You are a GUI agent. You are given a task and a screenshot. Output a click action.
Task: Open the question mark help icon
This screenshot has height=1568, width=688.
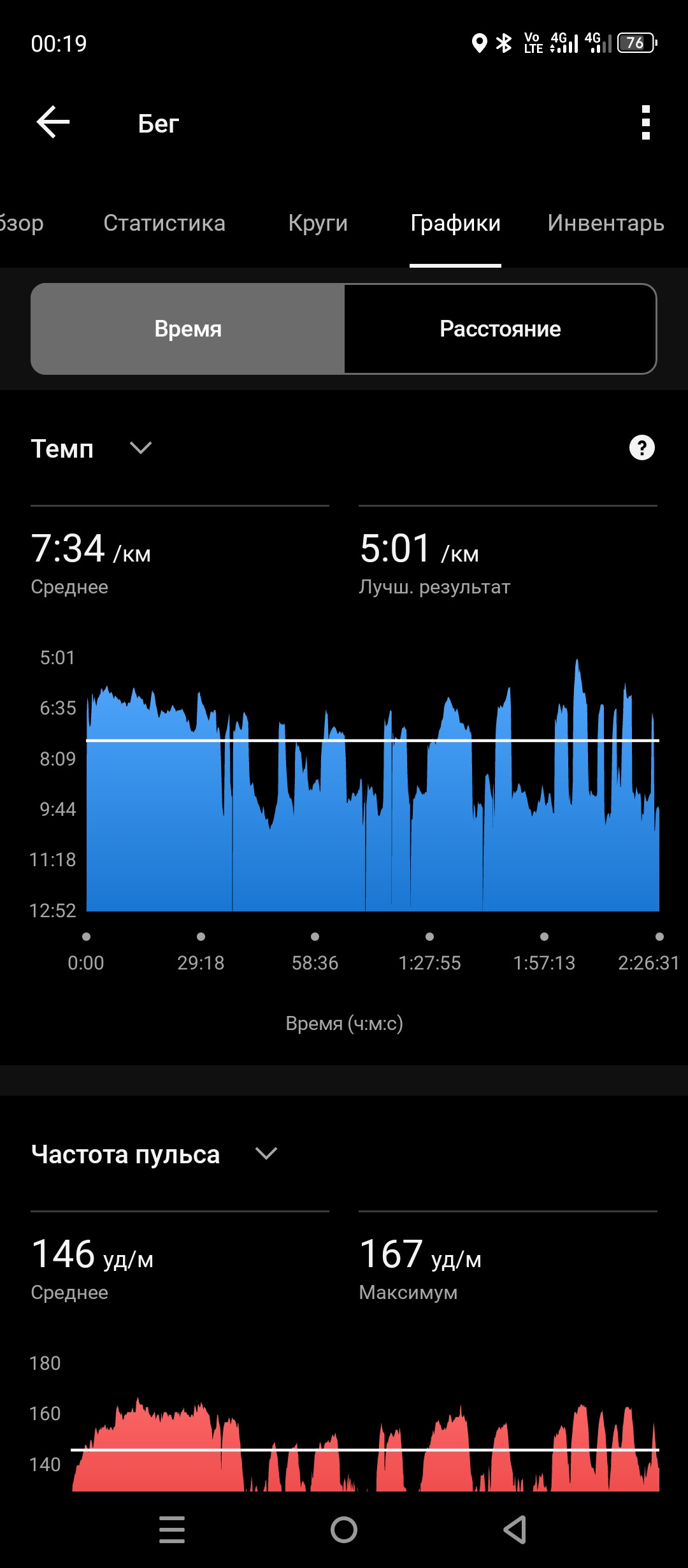[x=642, y=448]
